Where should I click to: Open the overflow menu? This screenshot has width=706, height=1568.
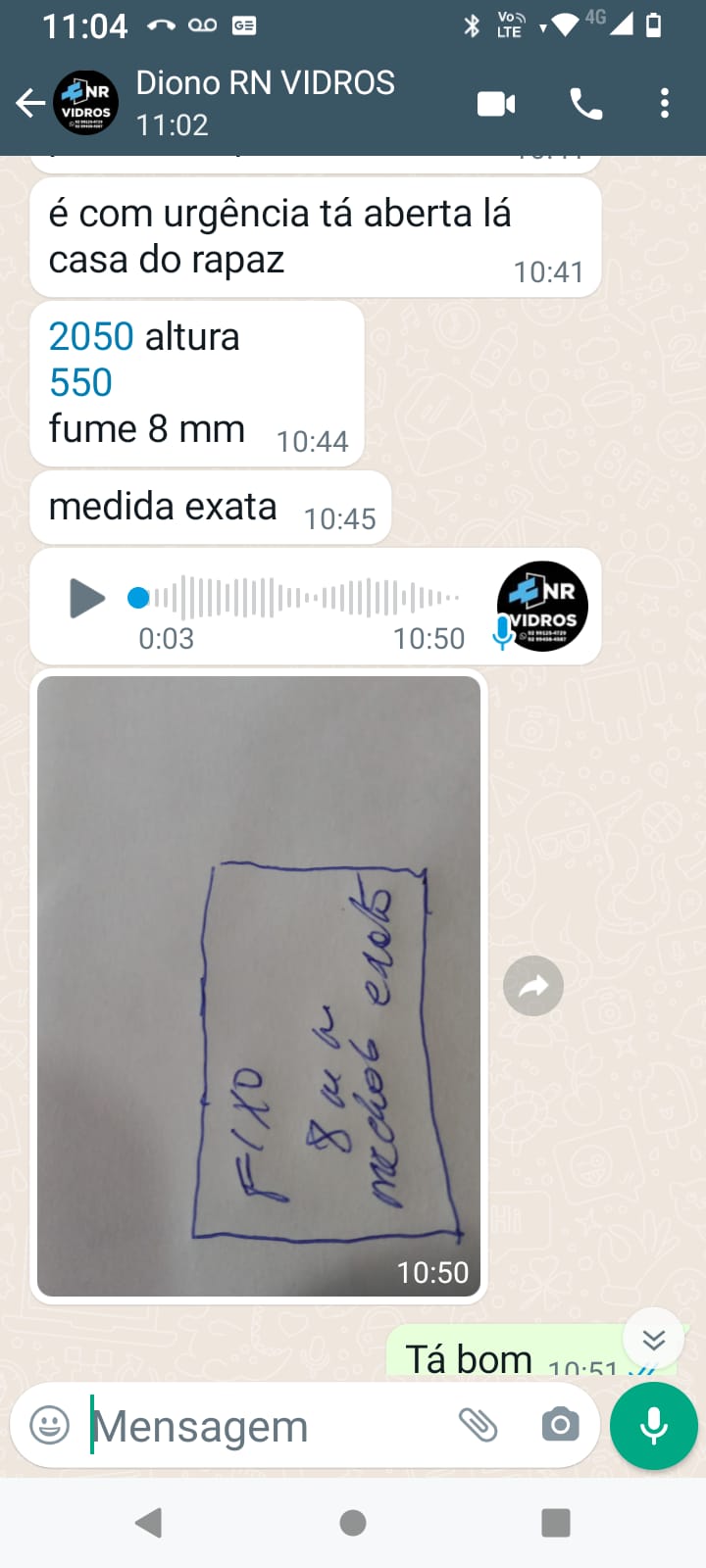(x=665, y=103)
